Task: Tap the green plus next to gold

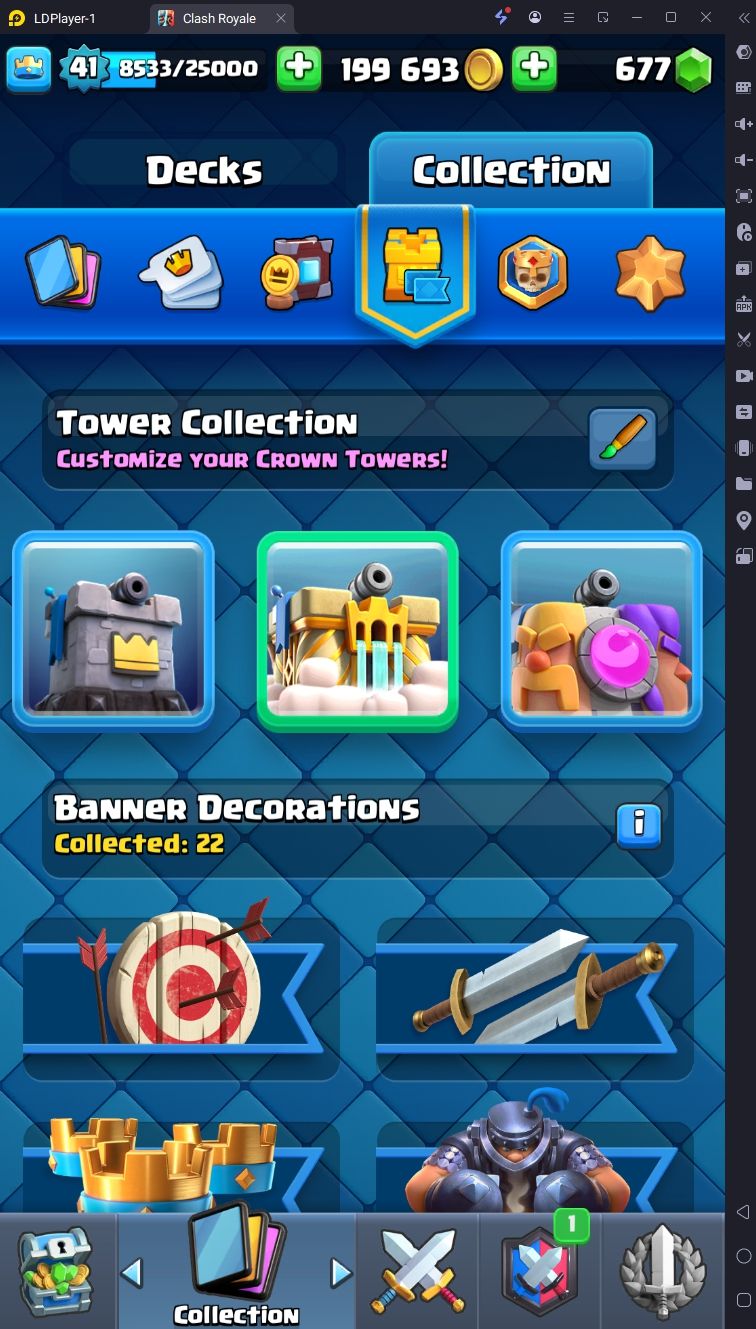Action: coord(534,68)
